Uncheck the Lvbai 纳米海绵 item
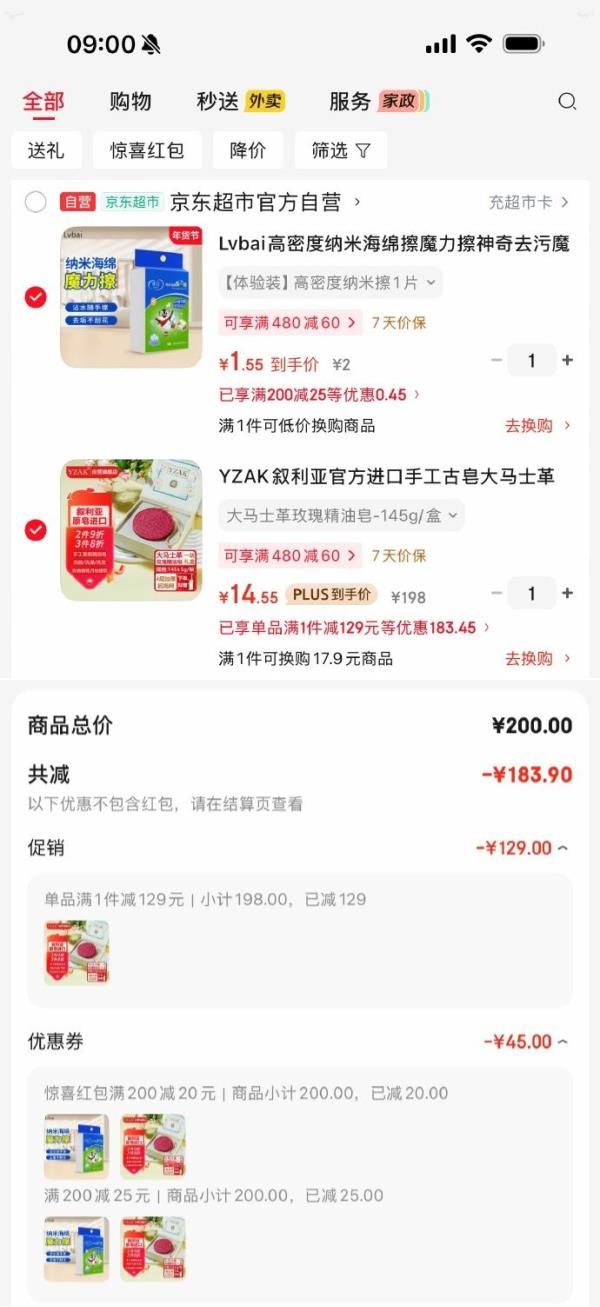The image size is (600, 1307). click(x=36, y=297)
